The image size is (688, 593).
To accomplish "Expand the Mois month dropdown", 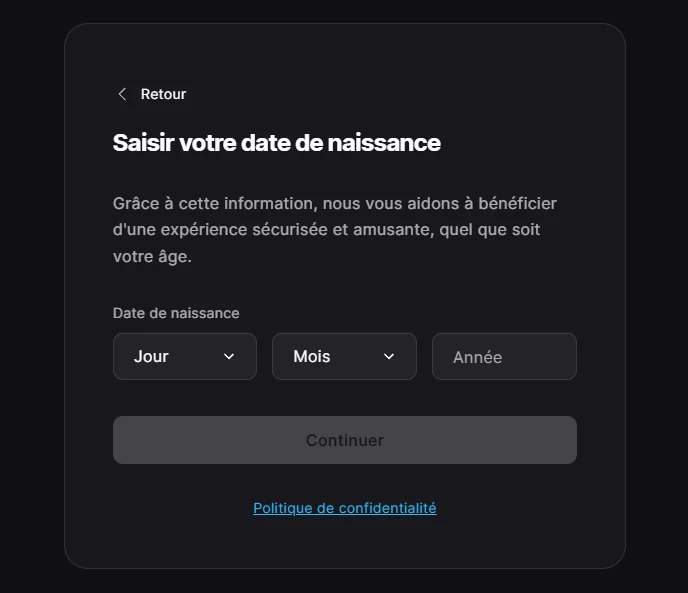I will 344,356.
